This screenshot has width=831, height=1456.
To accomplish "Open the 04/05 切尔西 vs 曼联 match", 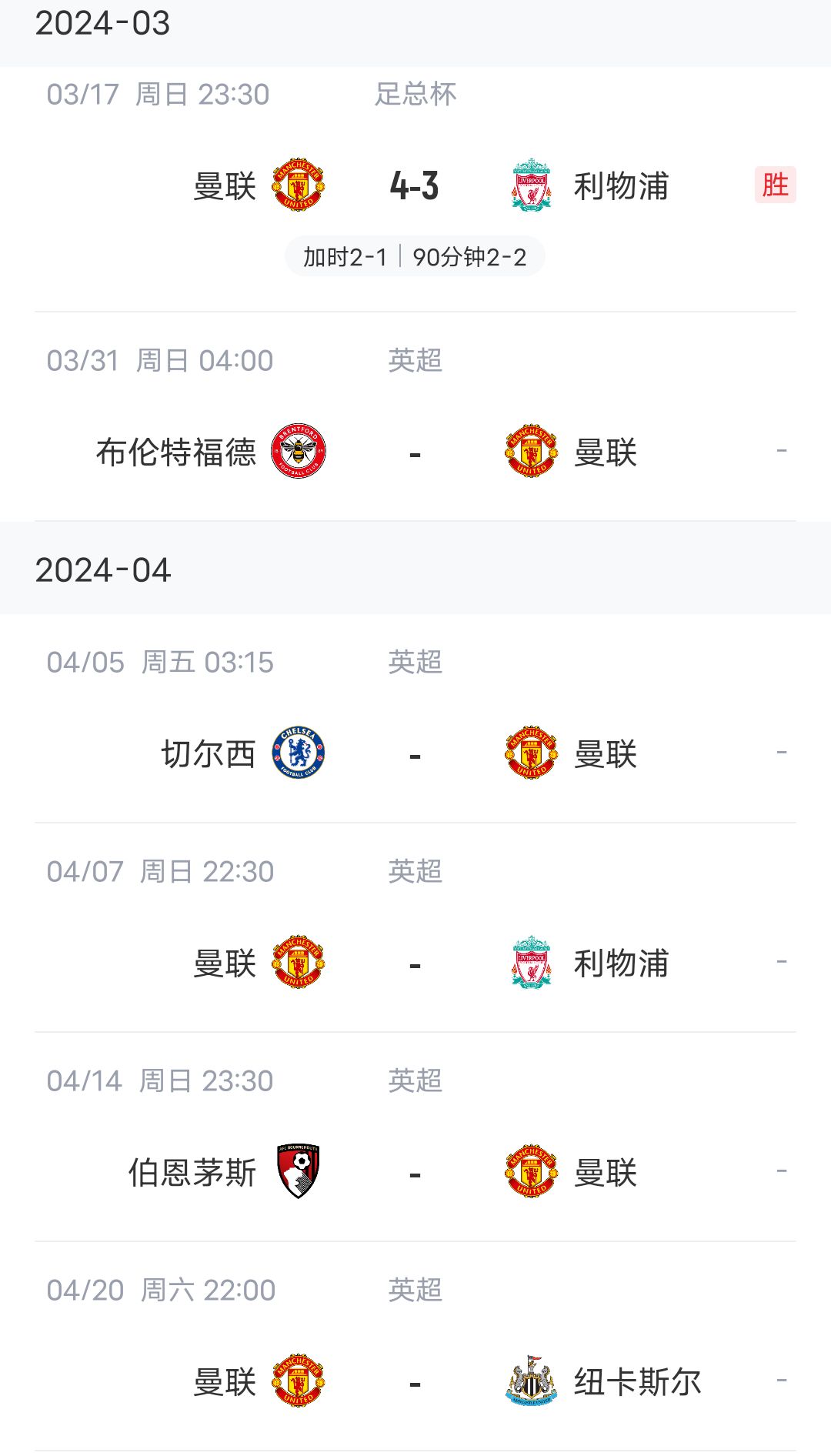I will [x=415, y=754].
